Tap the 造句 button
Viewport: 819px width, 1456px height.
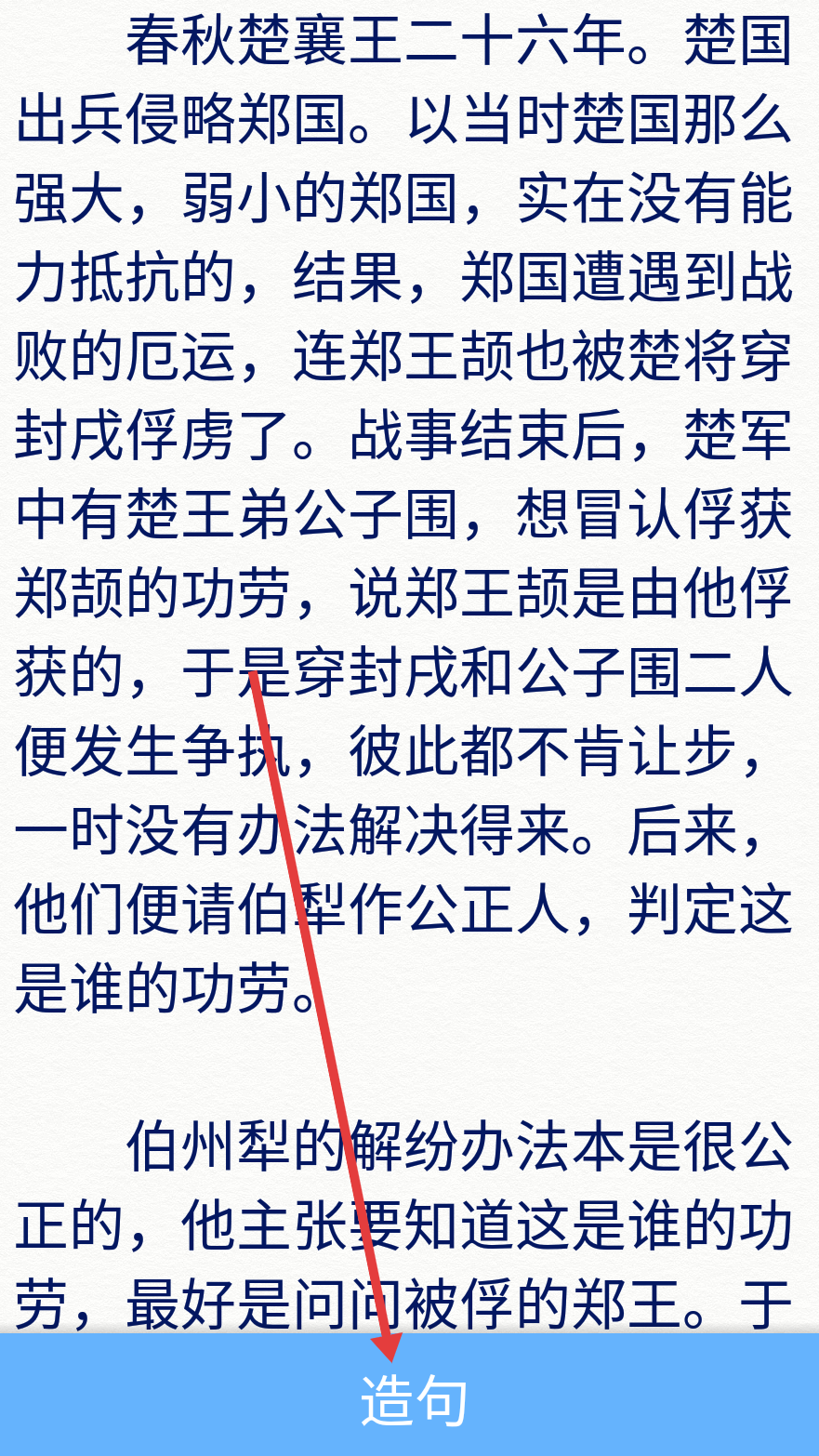pos(409,1395)
